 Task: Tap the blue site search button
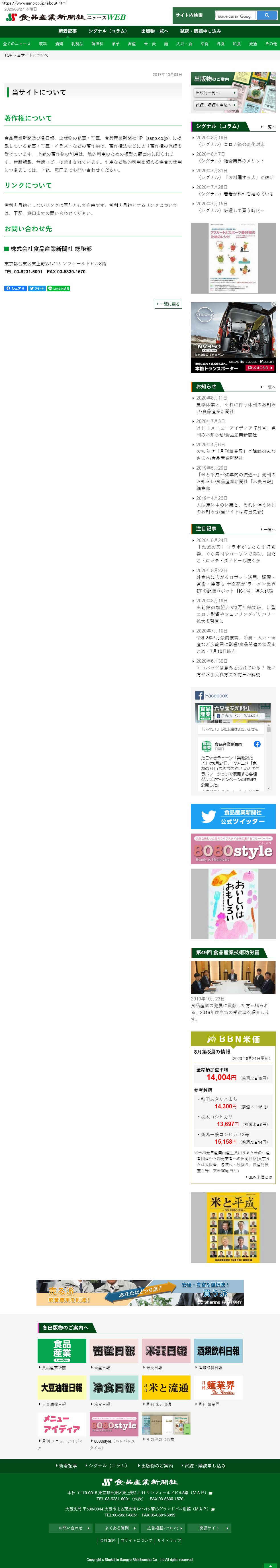coord(266,16)
